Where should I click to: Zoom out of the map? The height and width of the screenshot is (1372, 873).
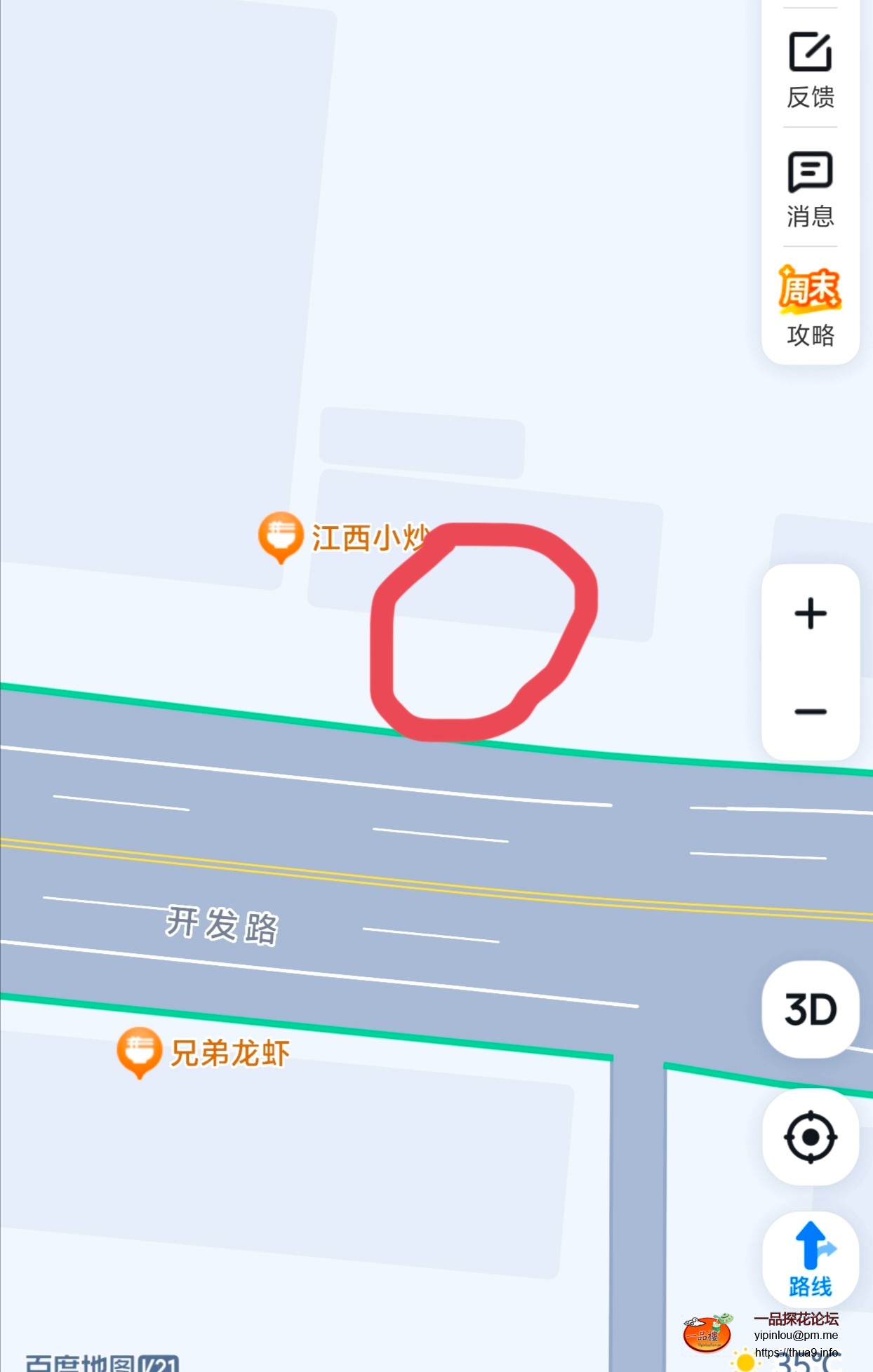coord(811,712)
